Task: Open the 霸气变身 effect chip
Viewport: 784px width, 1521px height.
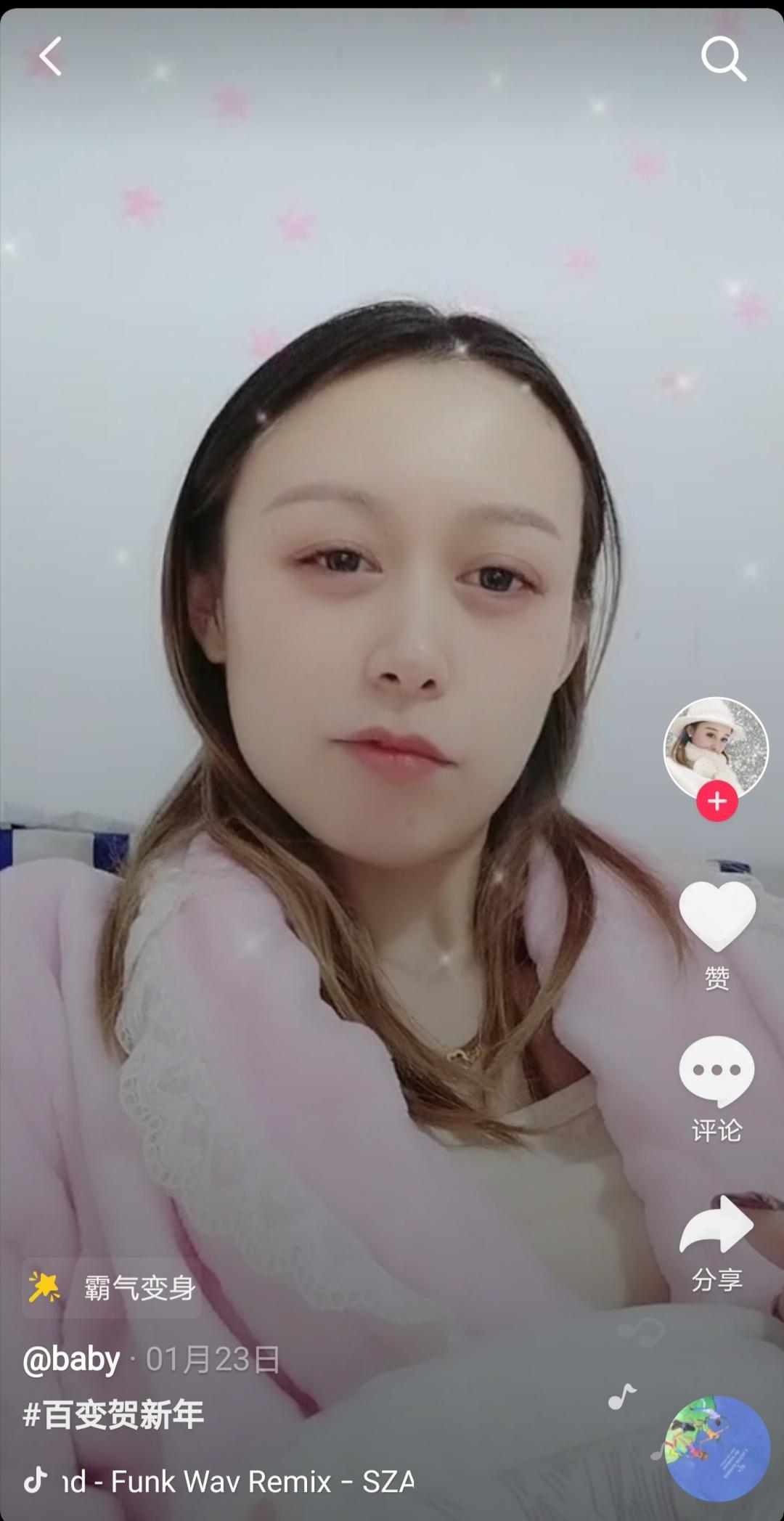Action: [x=113, y=1288]
